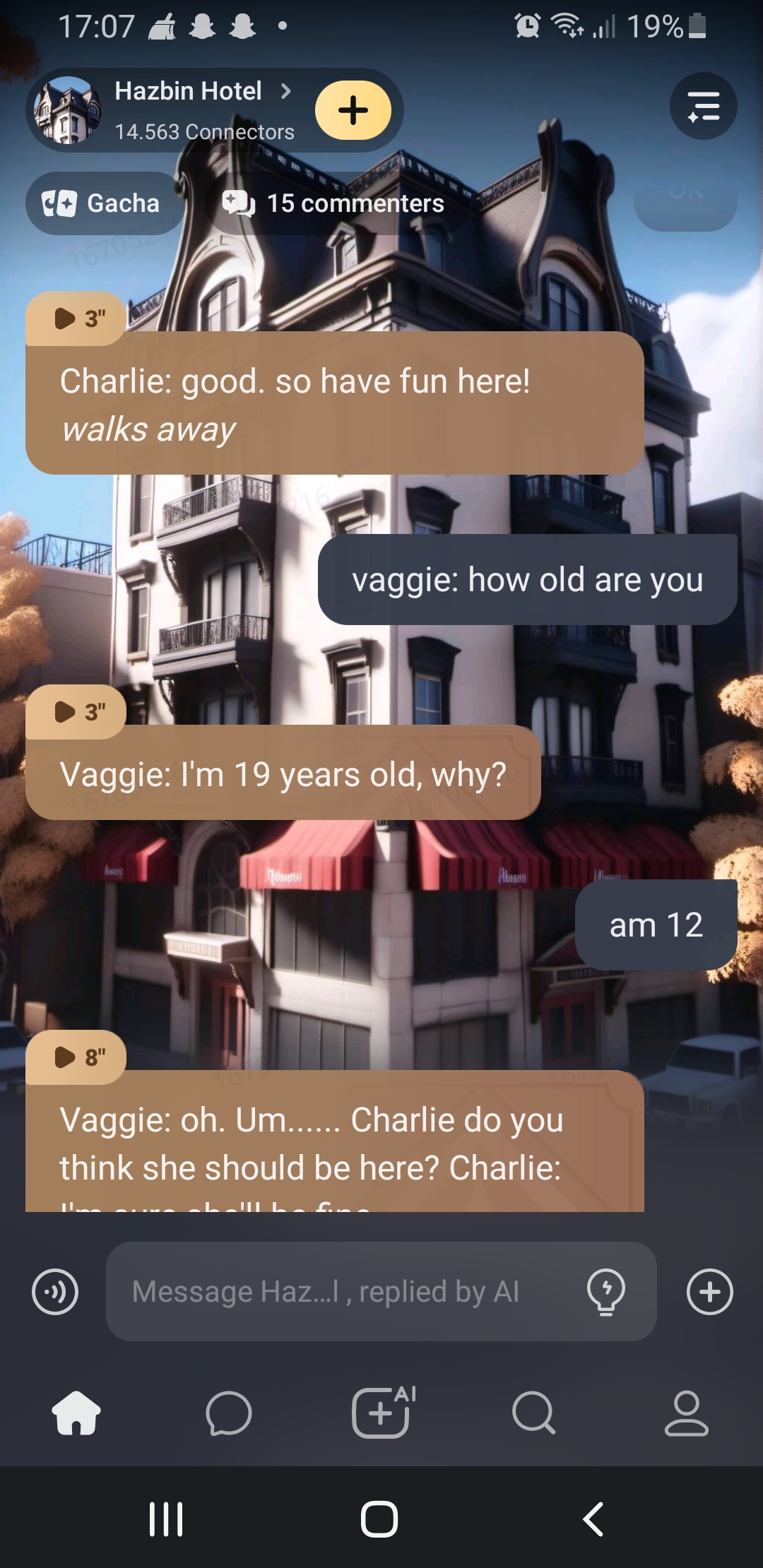Open the create AI tab
Image resolution: width=763 pixels, height=1568 pixels.
381,1413
